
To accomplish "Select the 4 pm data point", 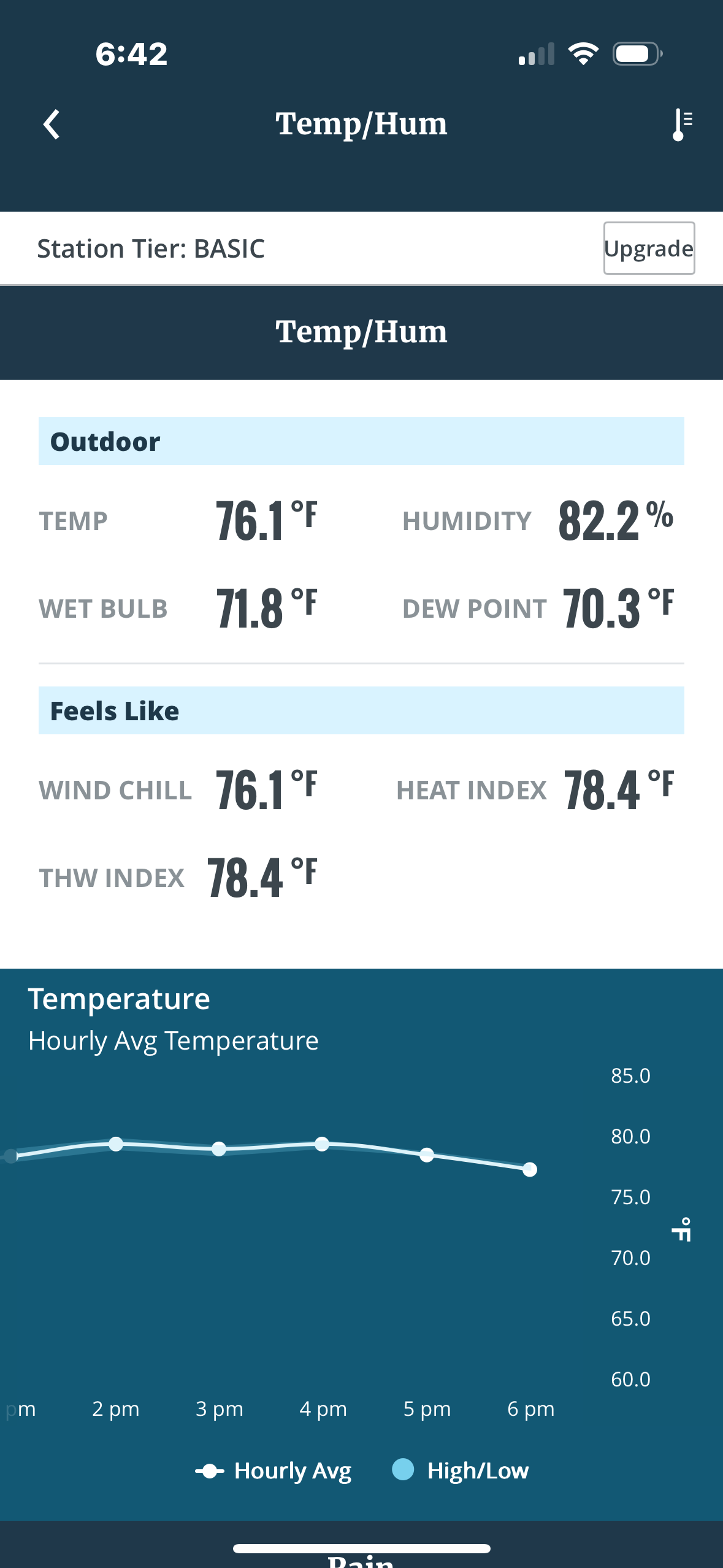I will (x=322, y=1143).
